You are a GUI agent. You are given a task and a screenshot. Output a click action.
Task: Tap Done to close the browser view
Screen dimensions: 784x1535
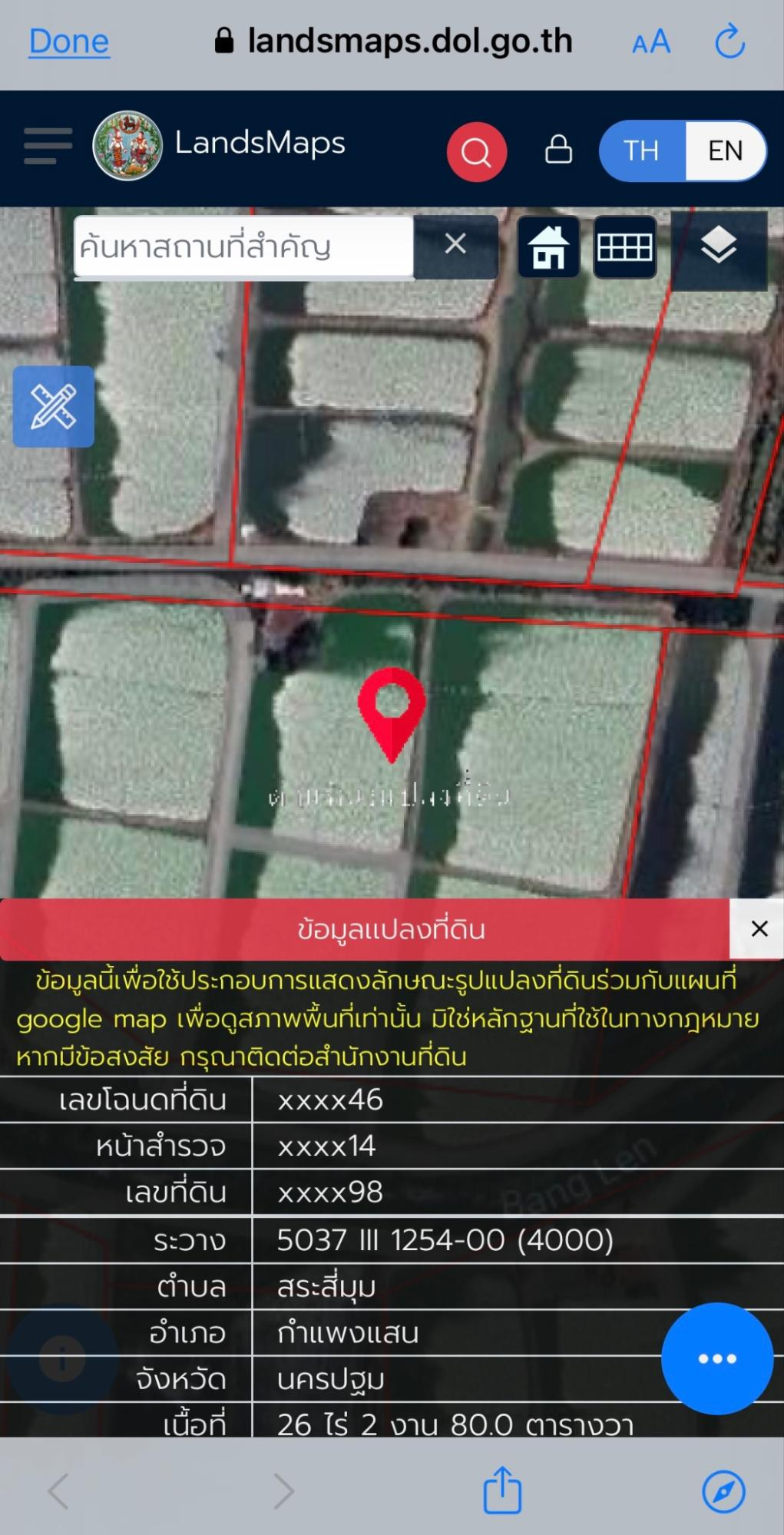click(x=68, y=42)
